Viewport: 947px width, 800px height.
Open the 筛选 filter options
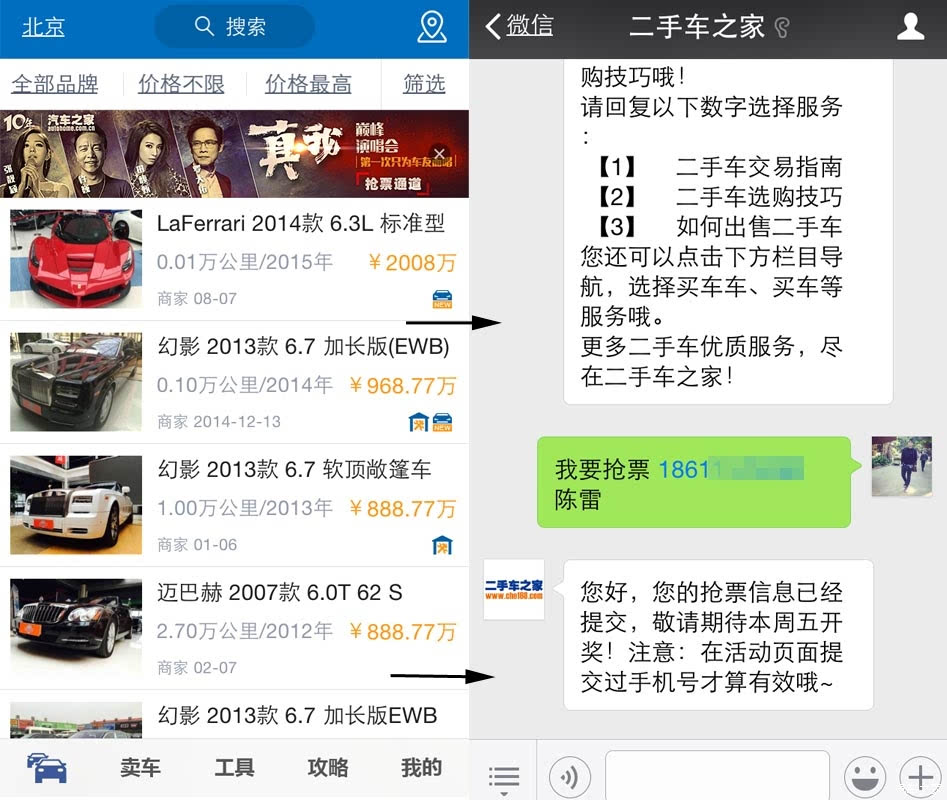pyautogui.click(x=424, y=84)
